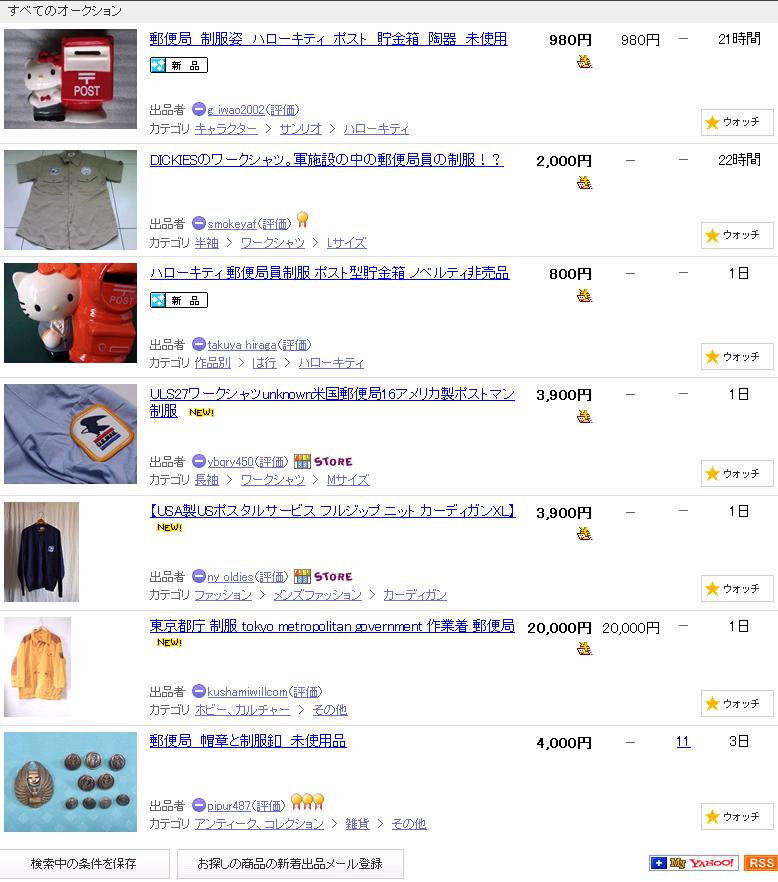Open seller g_iwao2002's profile
Viewport: 778px width, 882px height.
click(x=235, y=110)
